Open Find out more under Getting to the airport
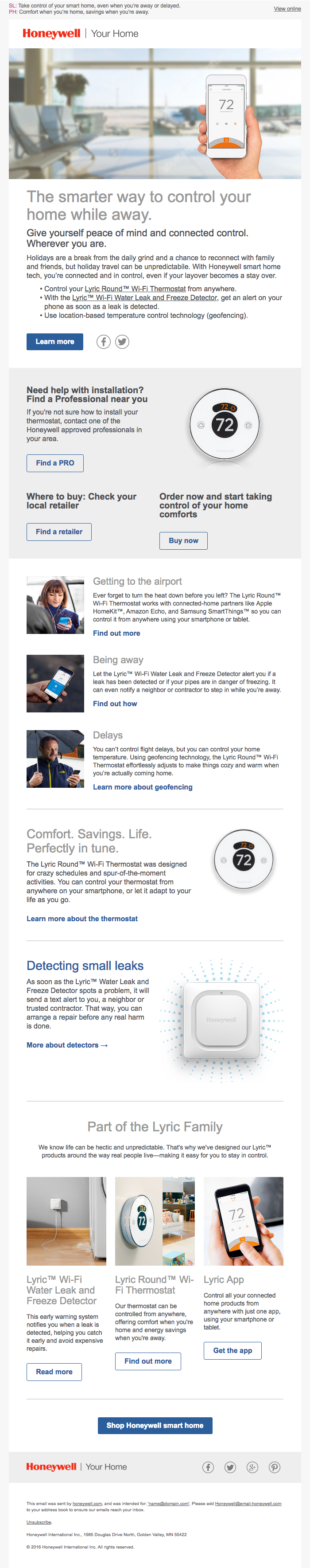The image size is (310, 1568). point(117,633)
